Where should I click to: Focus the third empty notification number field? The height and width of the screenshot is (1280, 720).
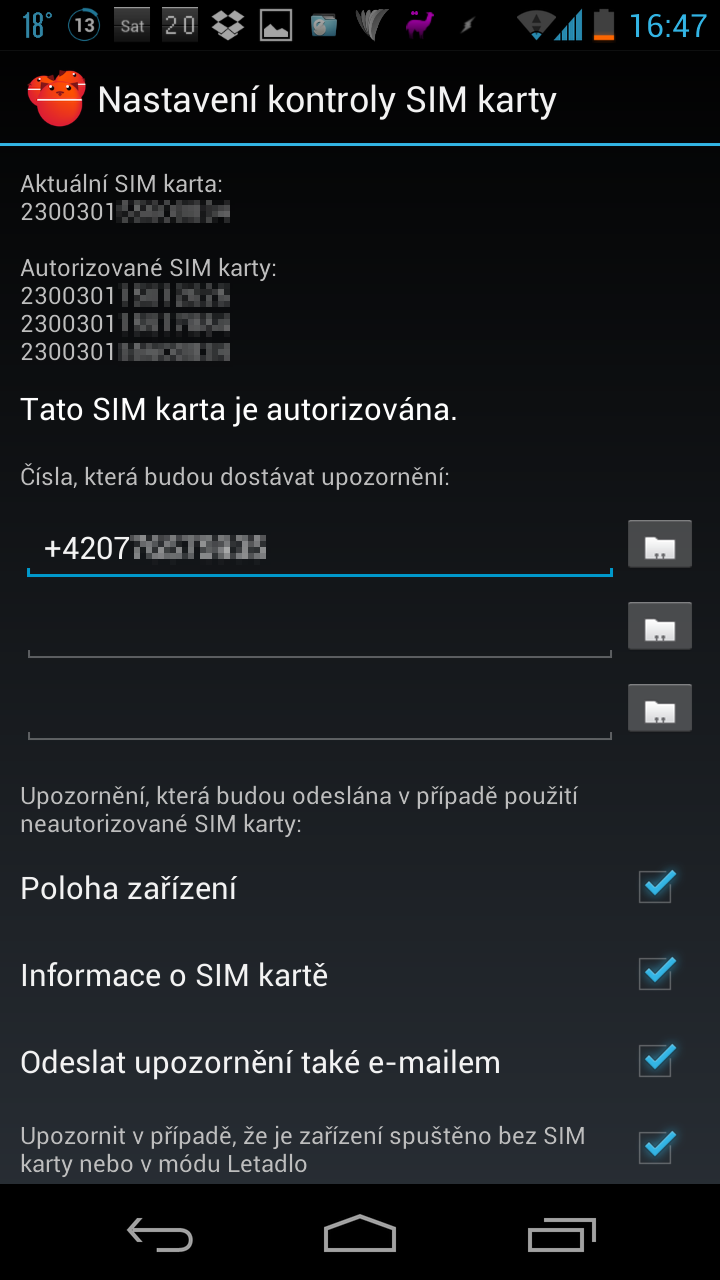[x=319, y=712]
